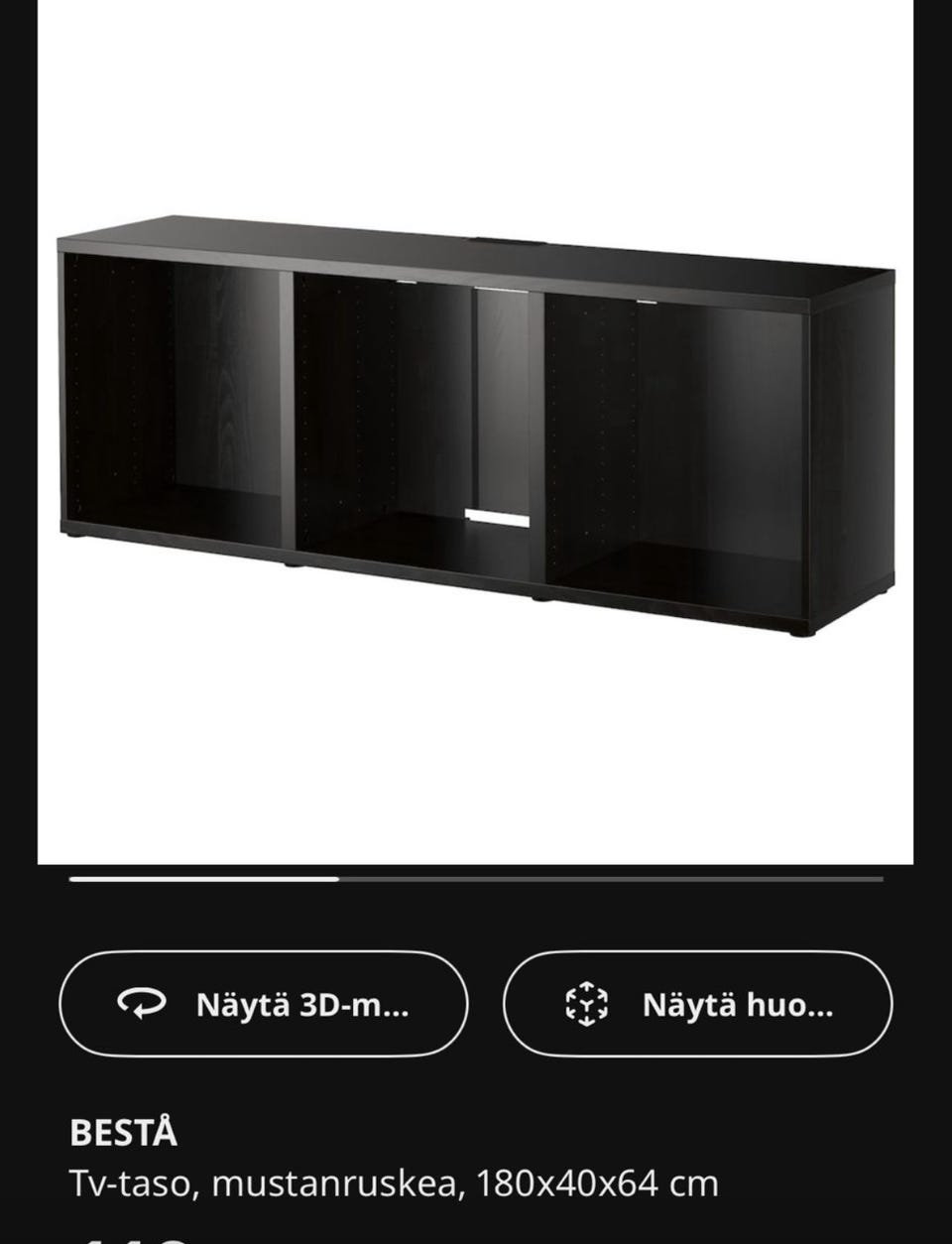This screenshot has height=1244, width=952.
Task: Tap the Näytä 3D-m... button
Action: (x=263, y=1004)
